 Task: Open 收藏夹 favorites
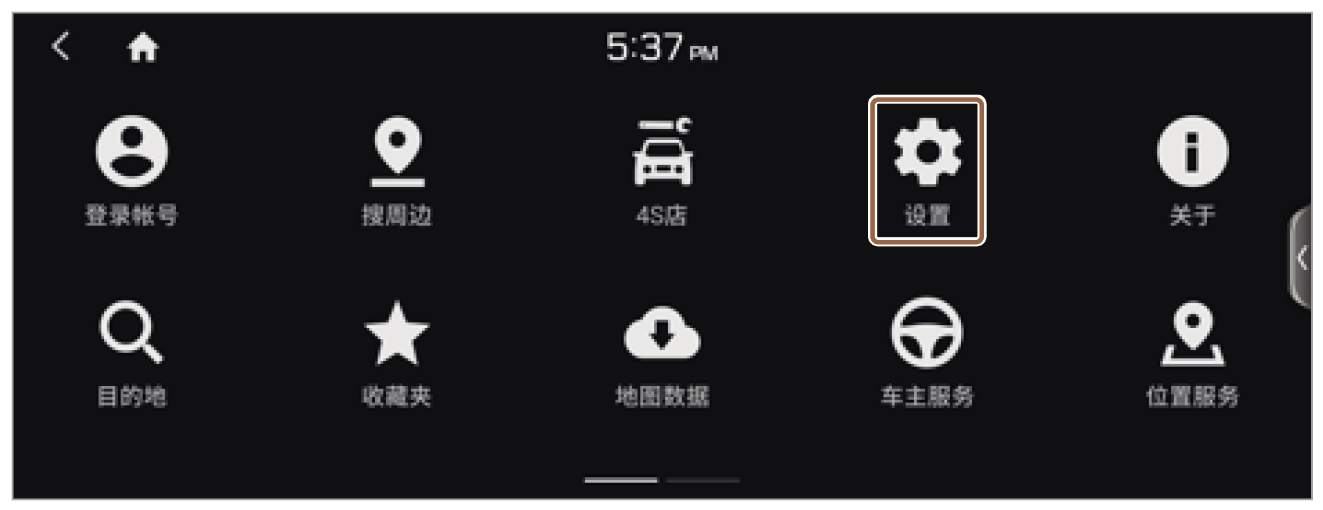(396, 353)
